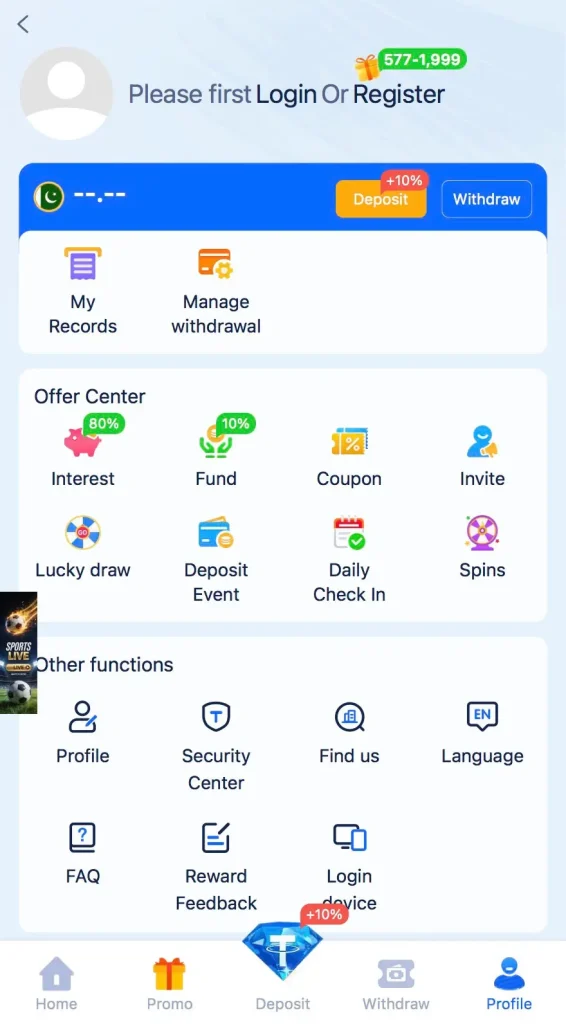The width and height of the screenshot is (566, 1024).
Task: Open Security Center
Action: coord(215,746)
